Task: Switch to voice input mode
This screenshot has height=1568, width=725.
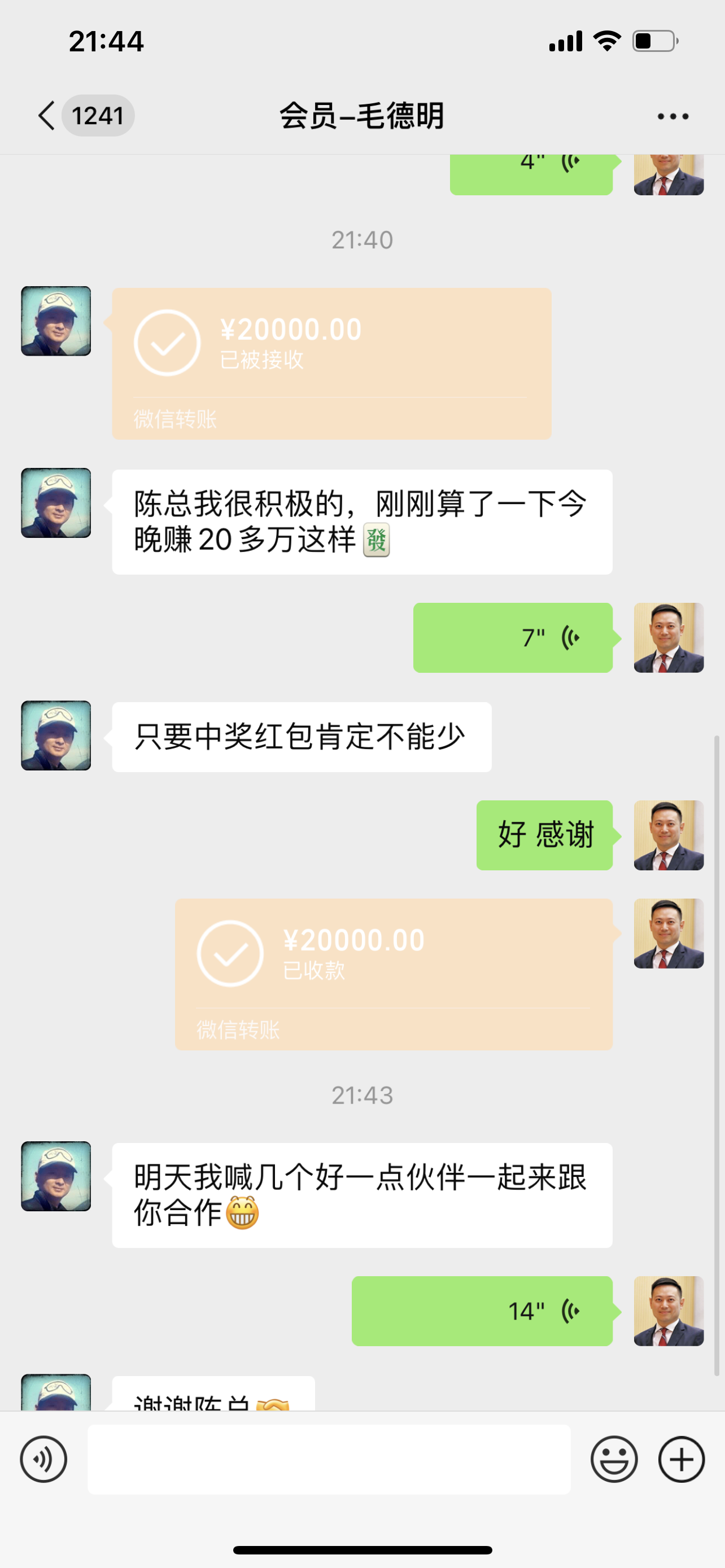Action: [43, 1459]
